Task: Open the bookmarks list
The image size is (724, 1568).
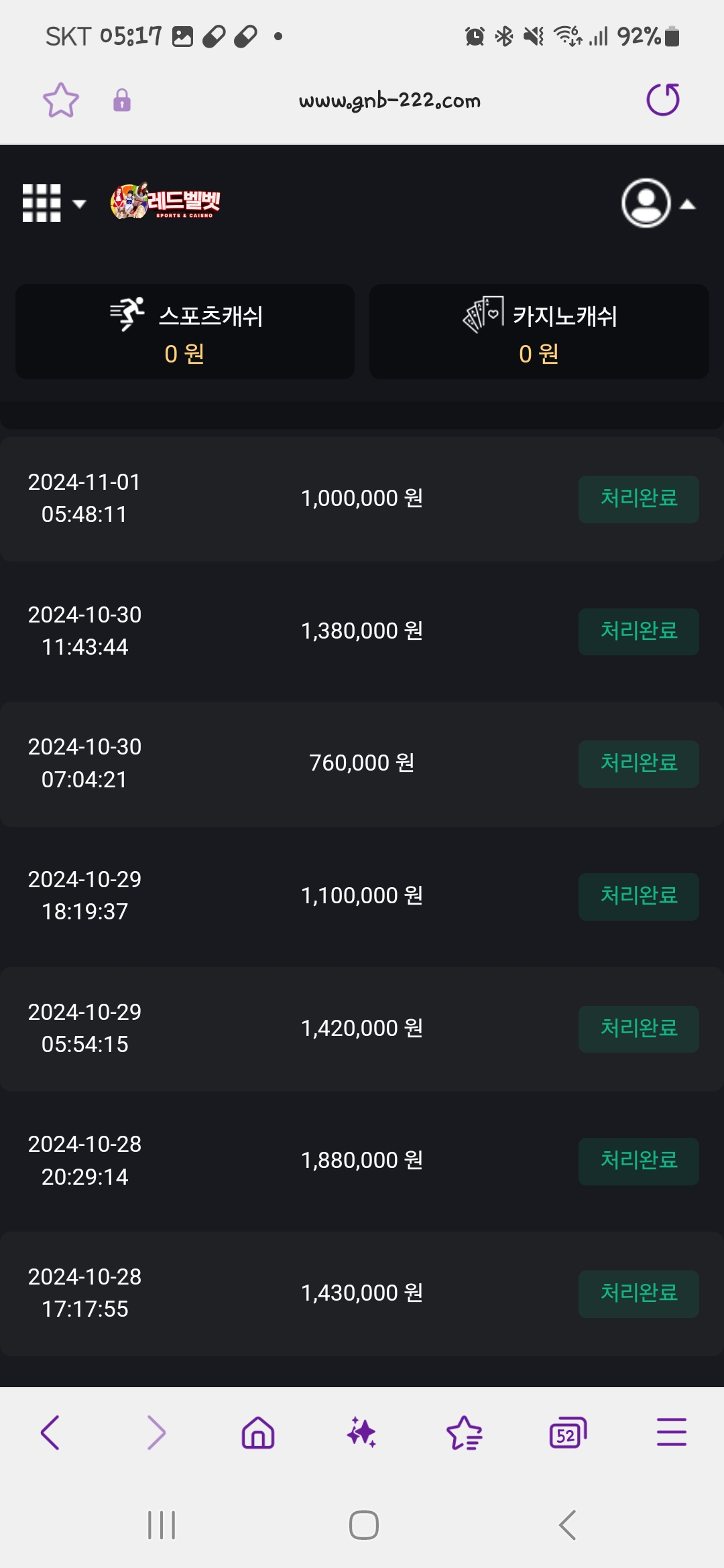Action: point(465,1433)
